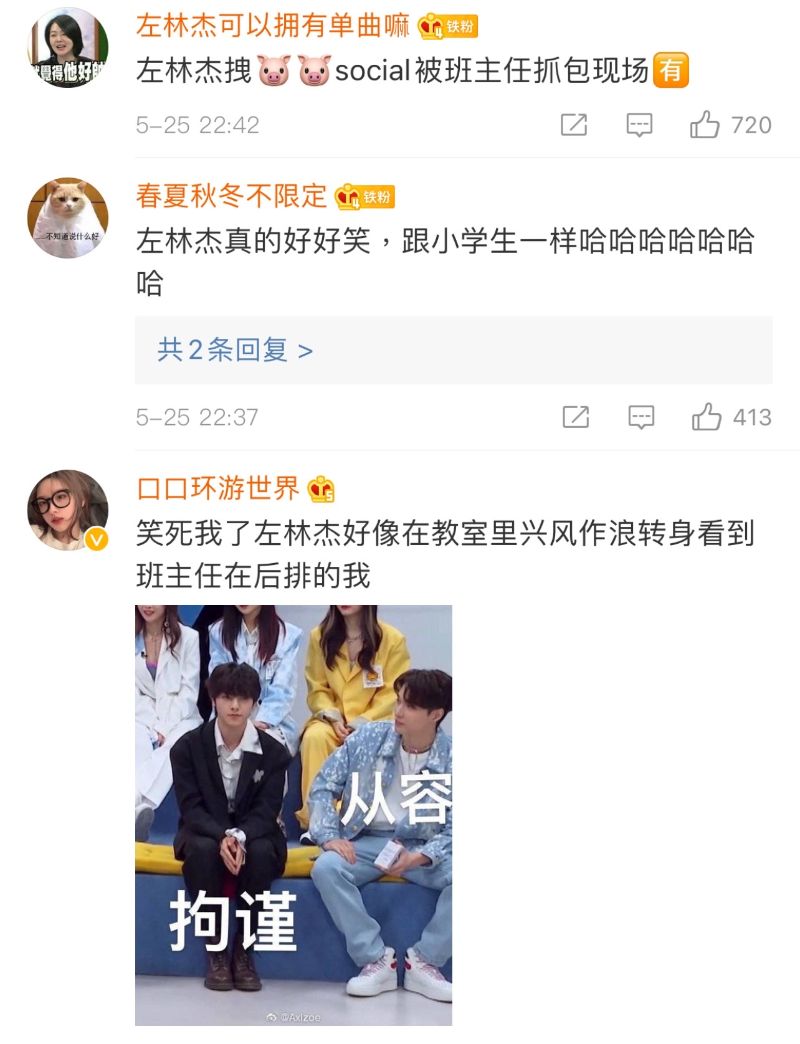Reply to 左林杰可以拥有单曲嘛's comment
The height and width of the screenshot is (1044, 800).
click(x=639, y=125)
